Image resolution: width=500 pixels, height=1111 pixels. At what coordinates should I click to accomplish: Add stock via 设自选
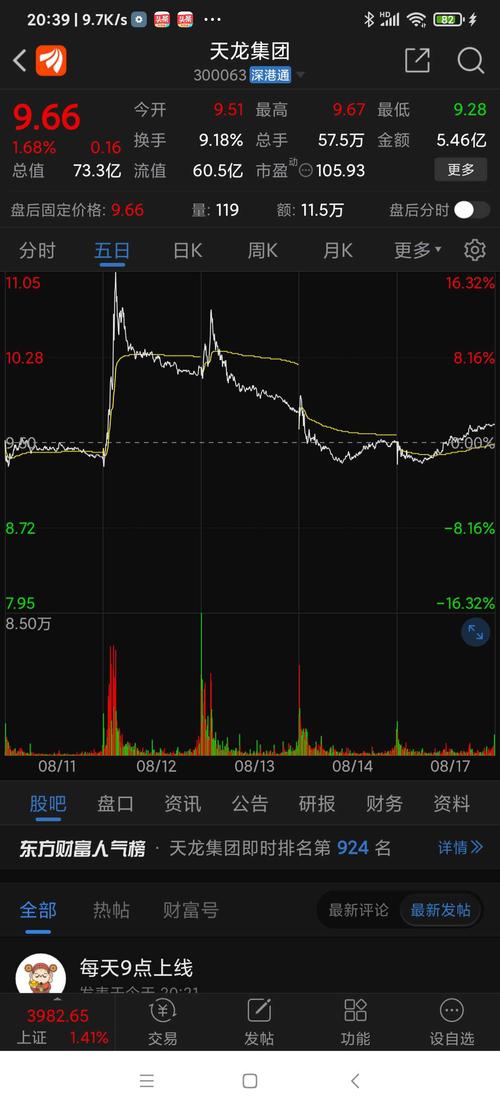tap(452, 1022)
